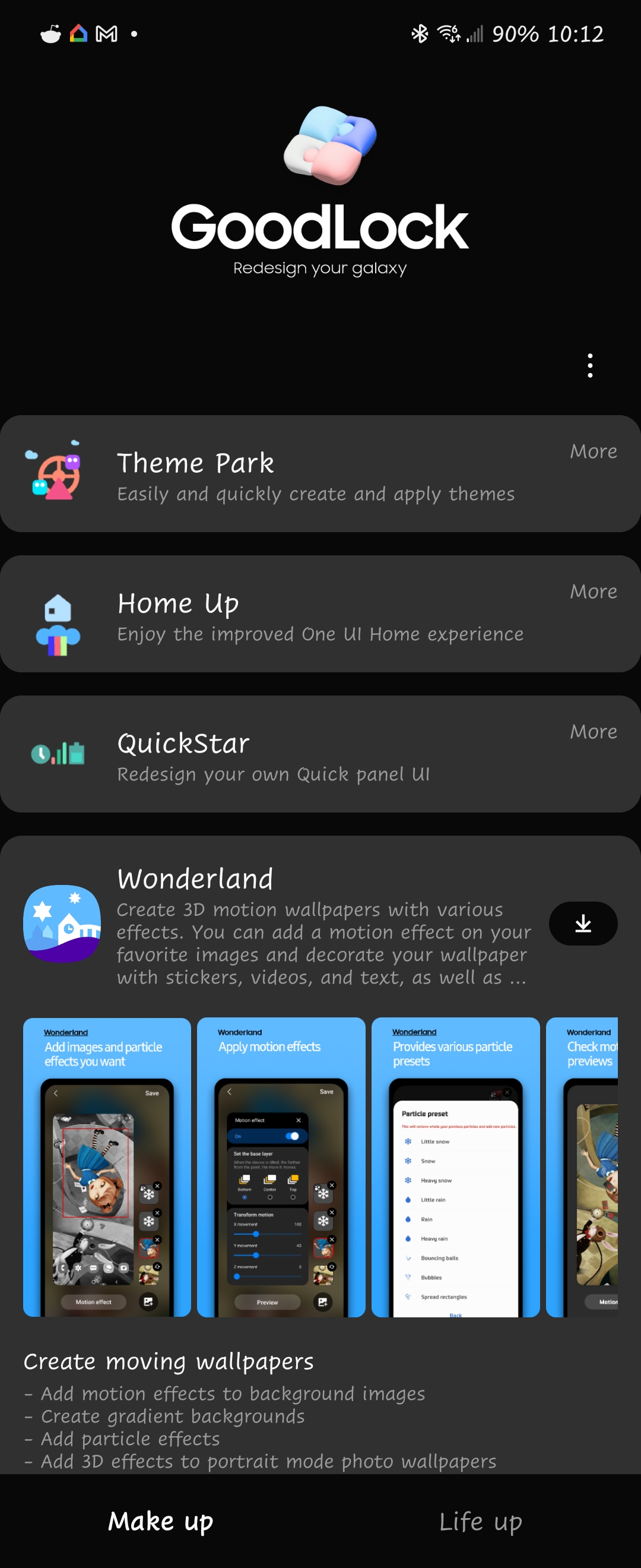The width and height of the screenshot is (641, 1568).
Task: View 'Add images and particle effects' screenshot
Action: (x=107, y=1167)
